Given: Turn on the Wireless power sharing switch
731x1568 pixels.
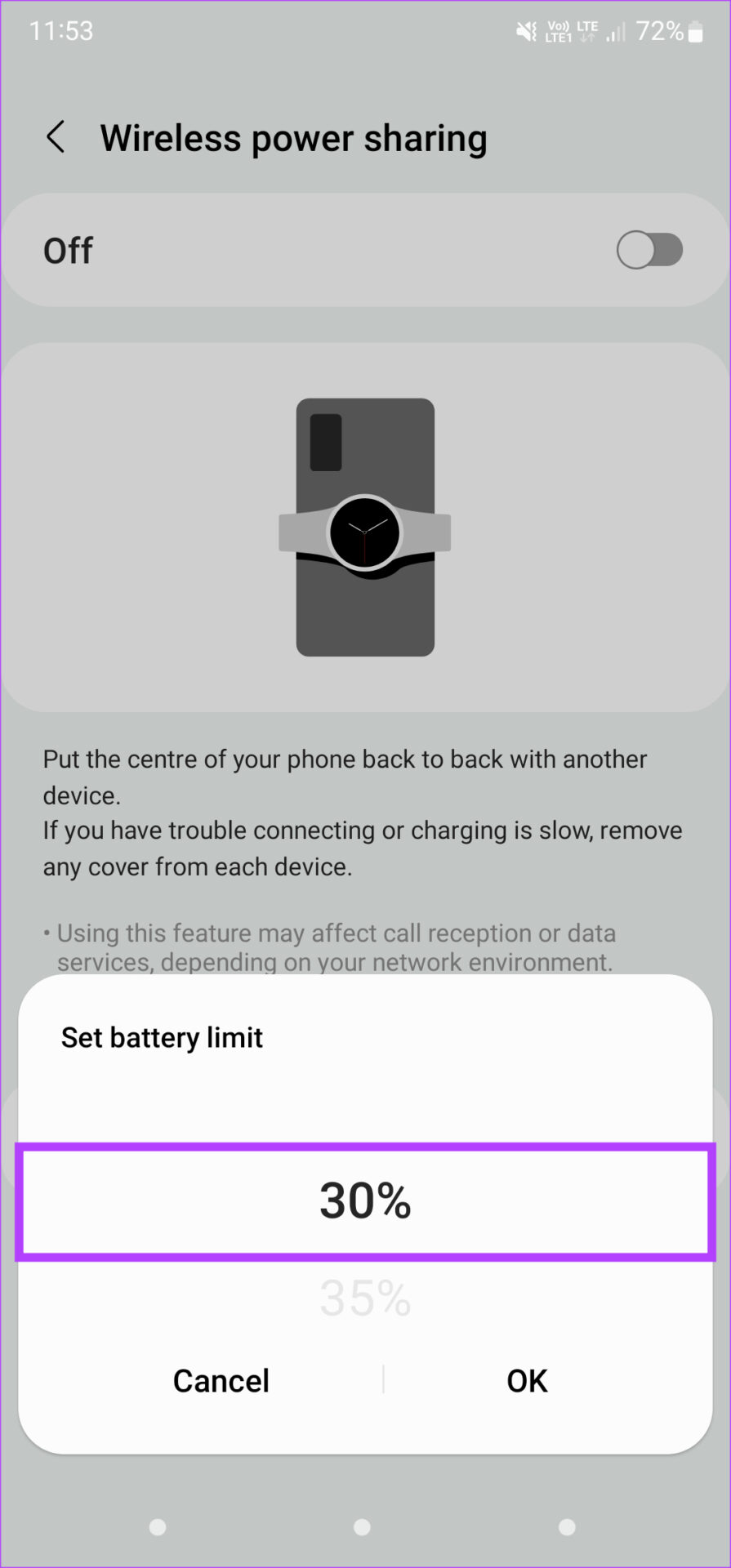Looking at the screenshot, I should click(x=649, y=250).
